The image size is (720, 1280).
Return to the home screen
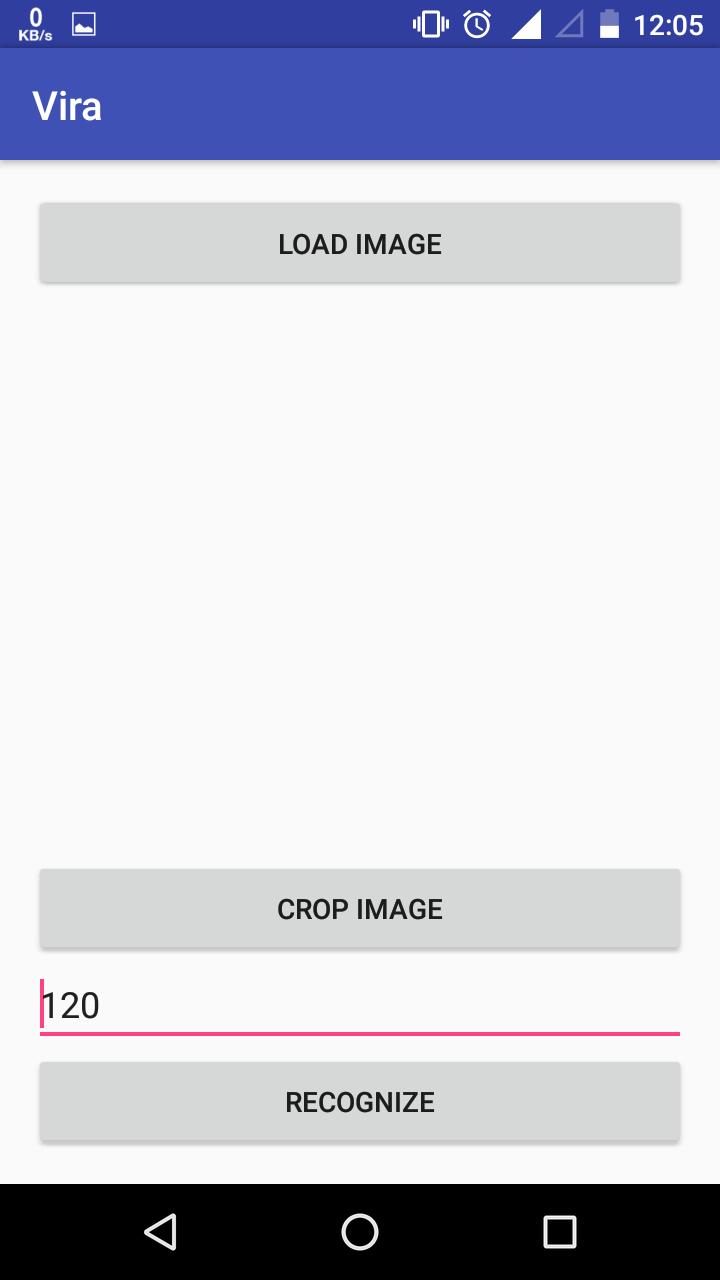[360, 1232]
